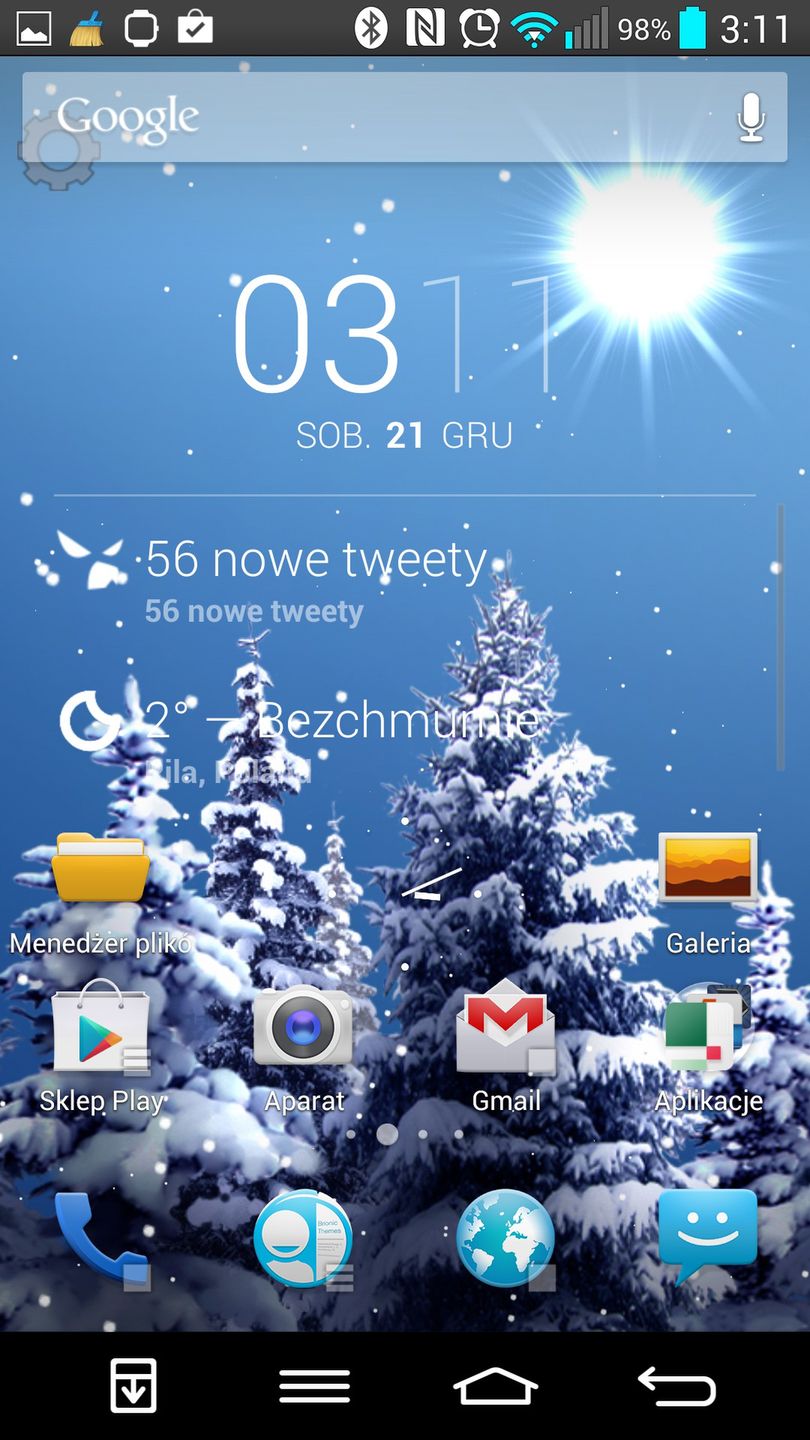
Task: Open the 56 nowe tweety notification
Action: point(315,560)
